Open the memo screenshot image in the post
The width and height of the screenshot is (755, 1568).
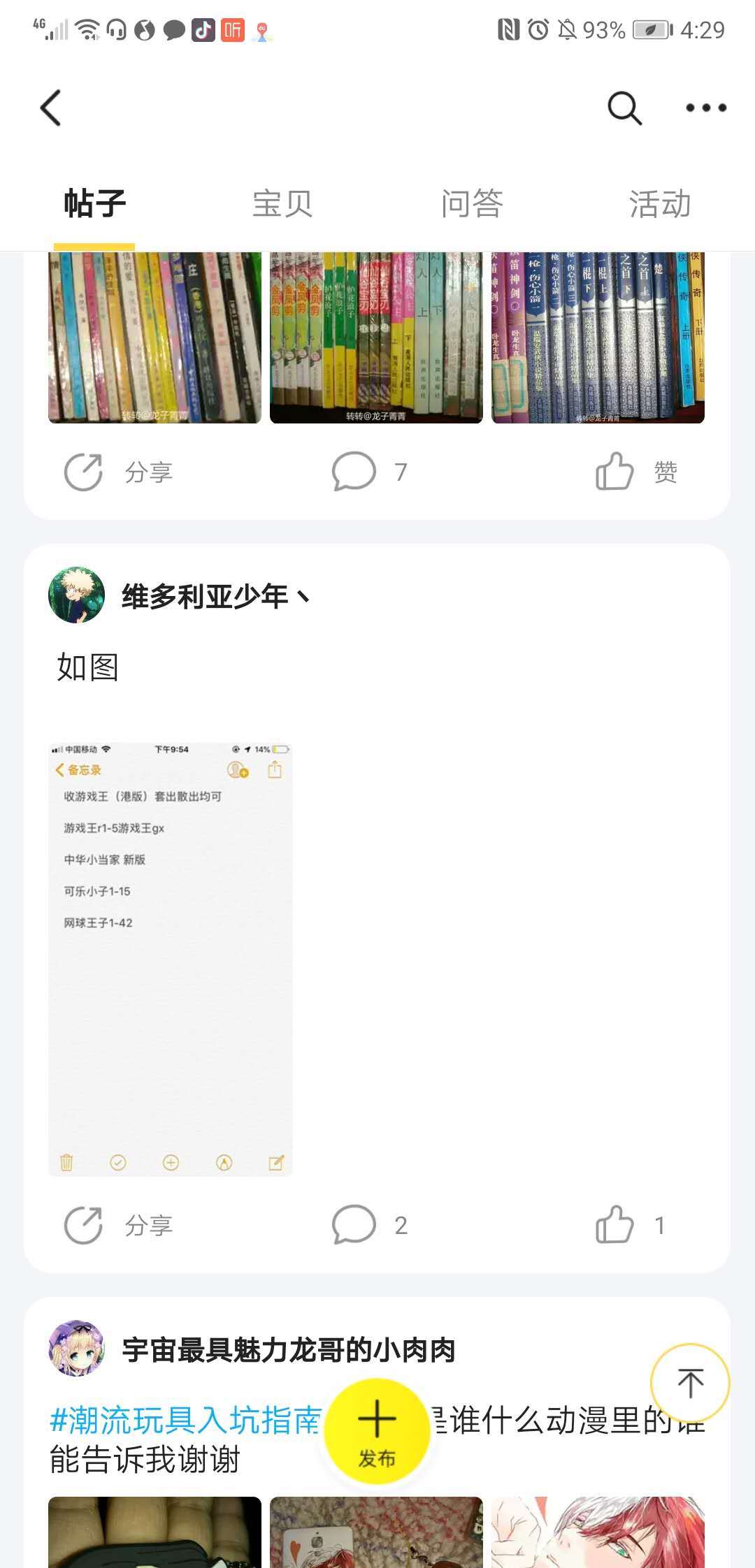pos(171,957)
